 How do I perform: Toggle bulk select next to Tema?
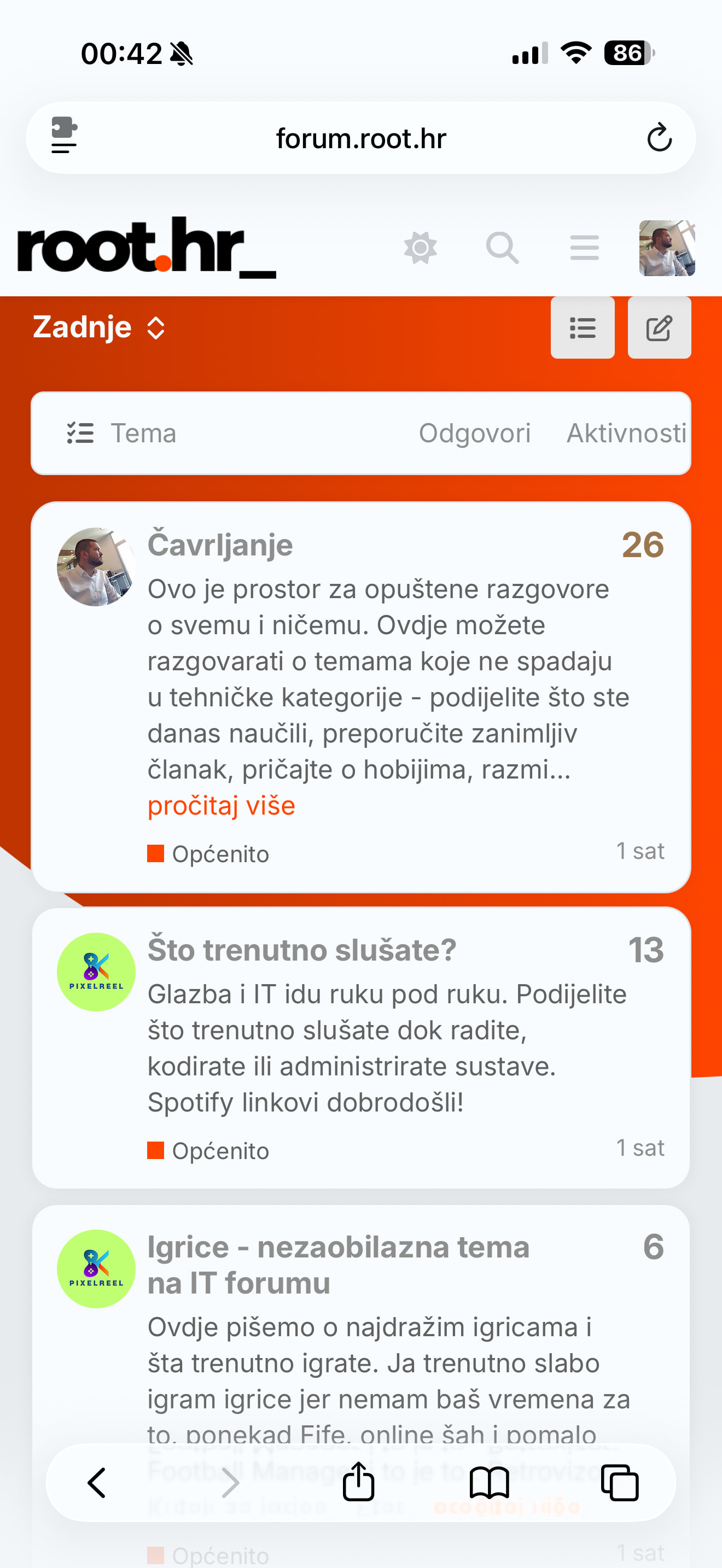pyautogui.click(x=80, y=434)
